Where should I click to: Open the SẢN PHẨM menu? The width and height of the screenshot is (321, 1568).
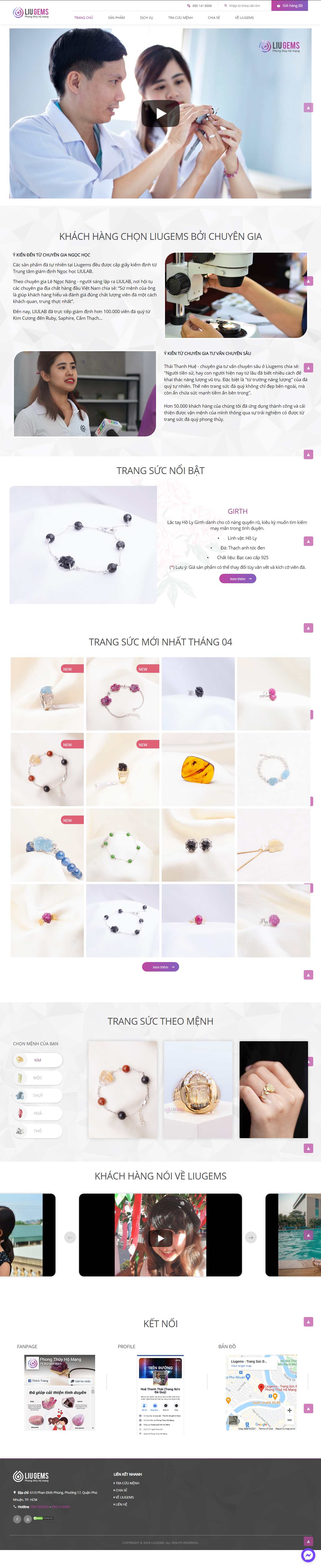[116, 18]
